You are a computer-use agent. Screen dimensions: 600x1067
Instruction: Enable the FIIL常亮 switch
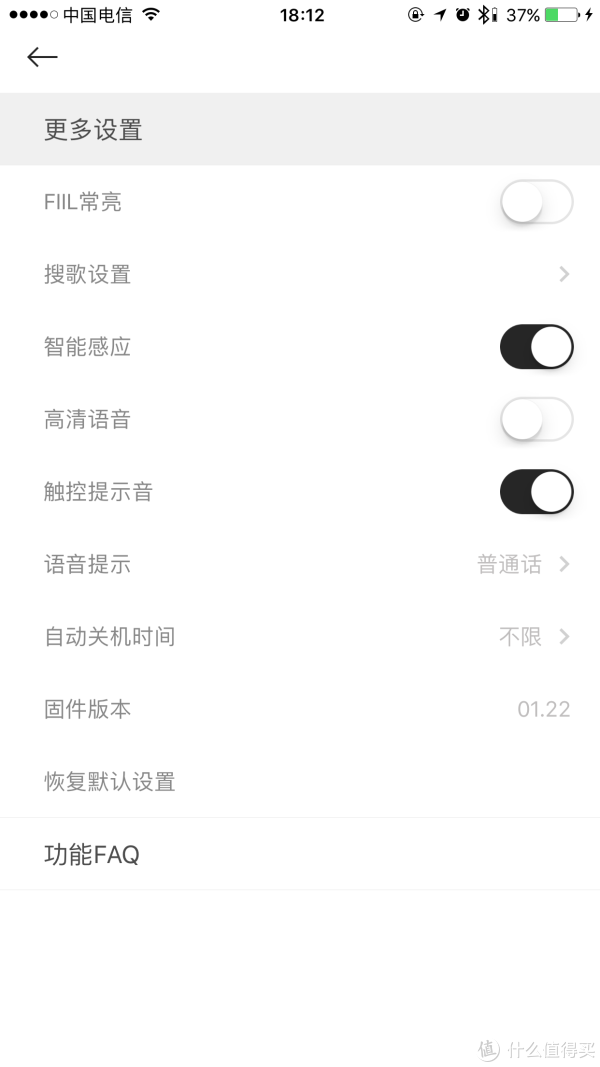click(x=537, y=202)
